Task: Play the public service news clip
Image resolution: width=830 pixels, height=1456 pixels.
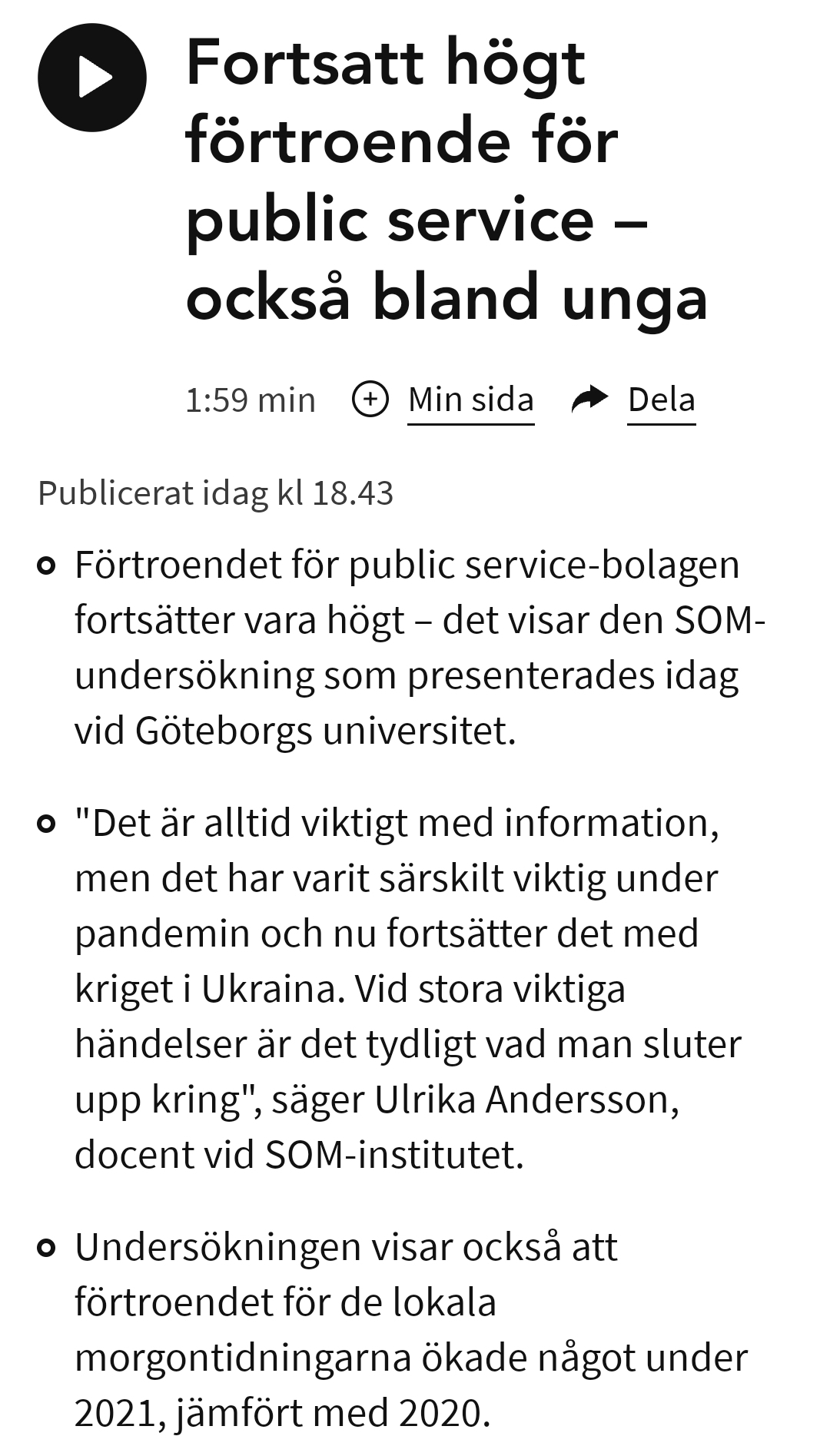Action: click(92, 78)
